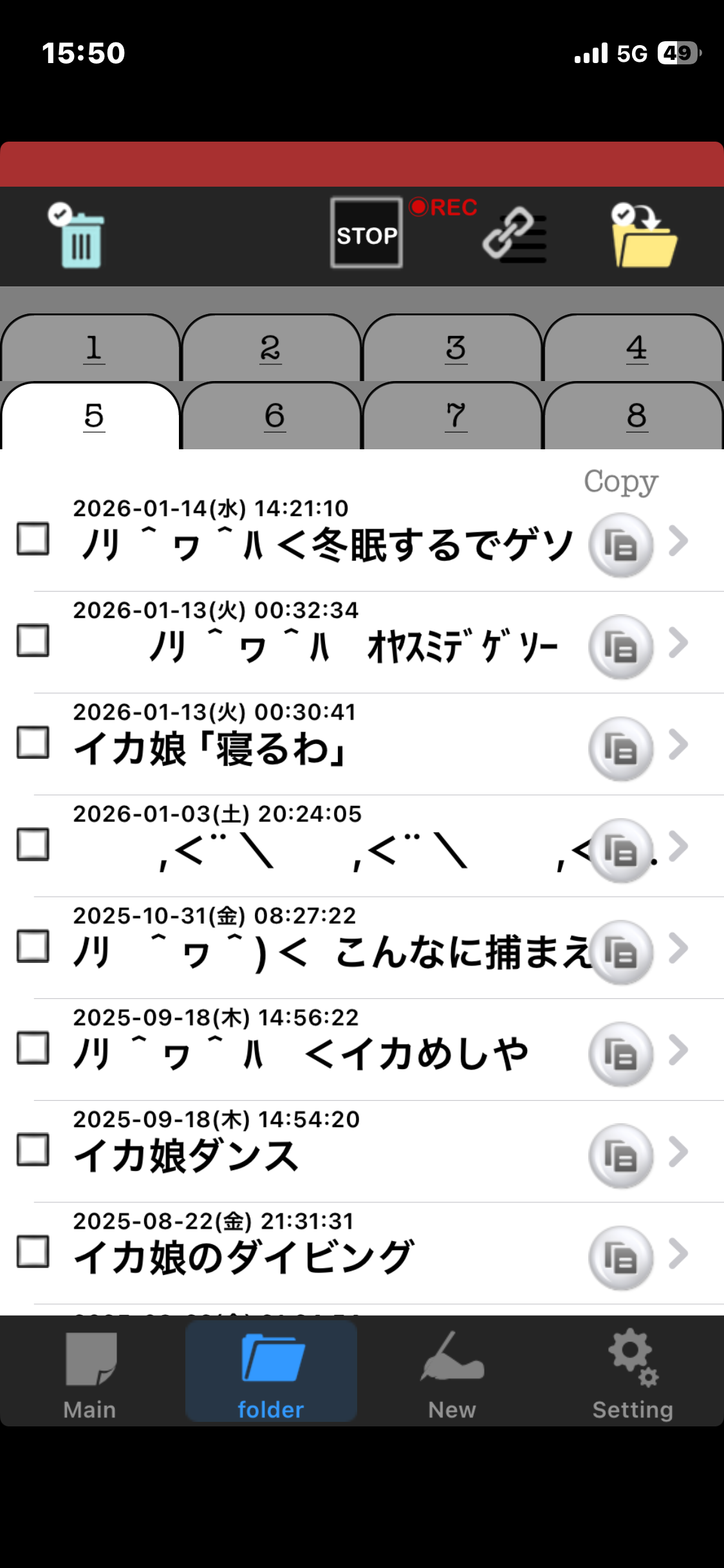Image resolution: width=724 pixels, height=1568 pixels.
Task: Open the Setting tab
Action: click(633, 1372)
